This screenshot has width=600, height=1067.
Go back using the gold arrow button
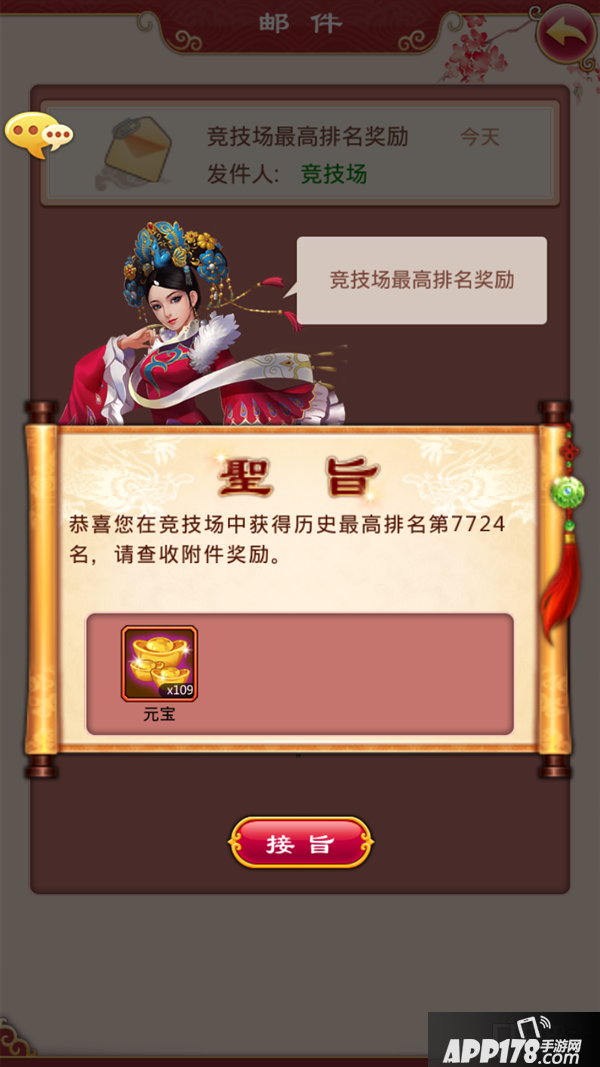tap(567, 35)
